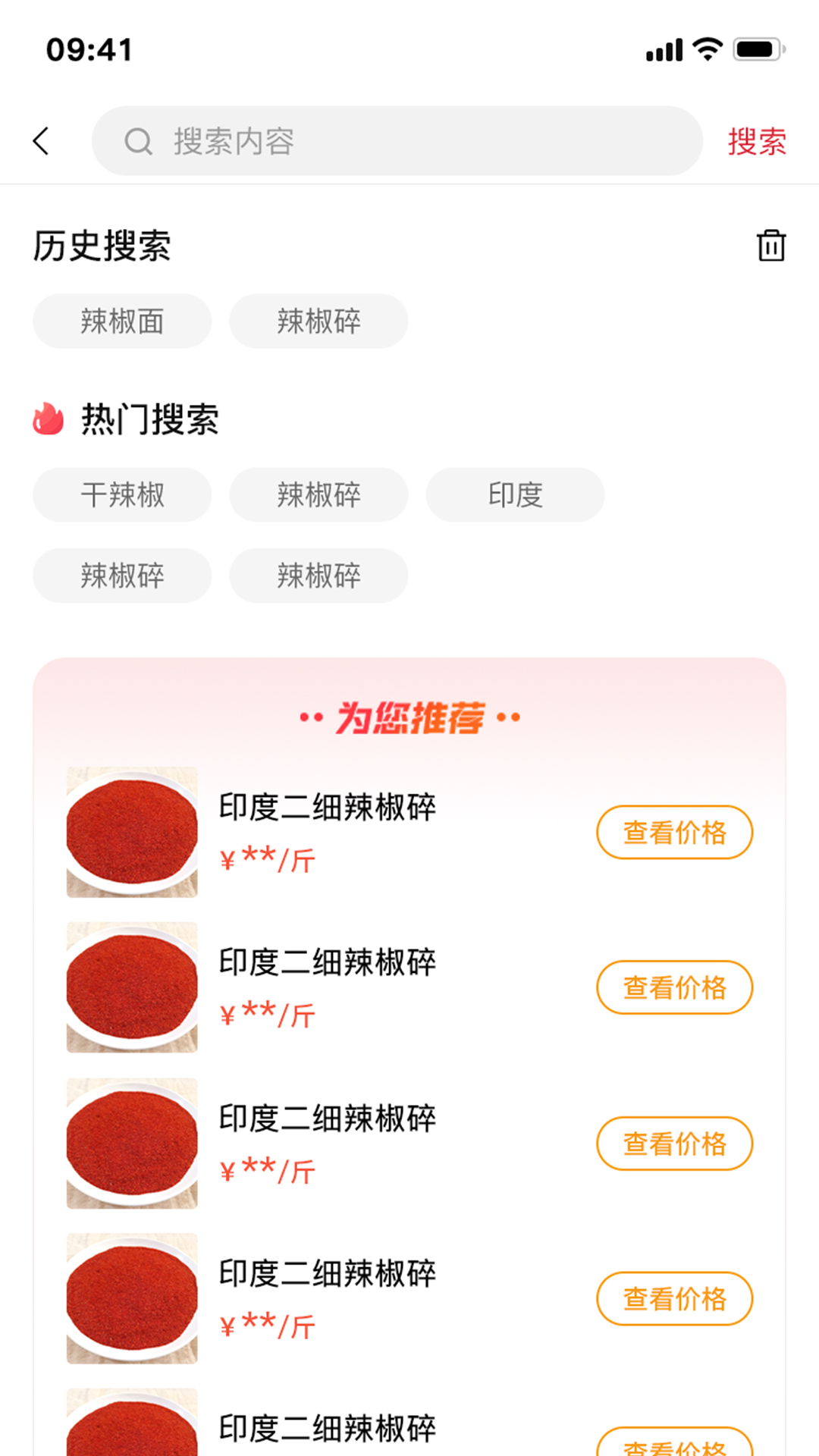Image resolution: width=819 pixels, height=1456 pixels.
Task: Tap the trash icon to clear search history
Action: click(770, 245)
